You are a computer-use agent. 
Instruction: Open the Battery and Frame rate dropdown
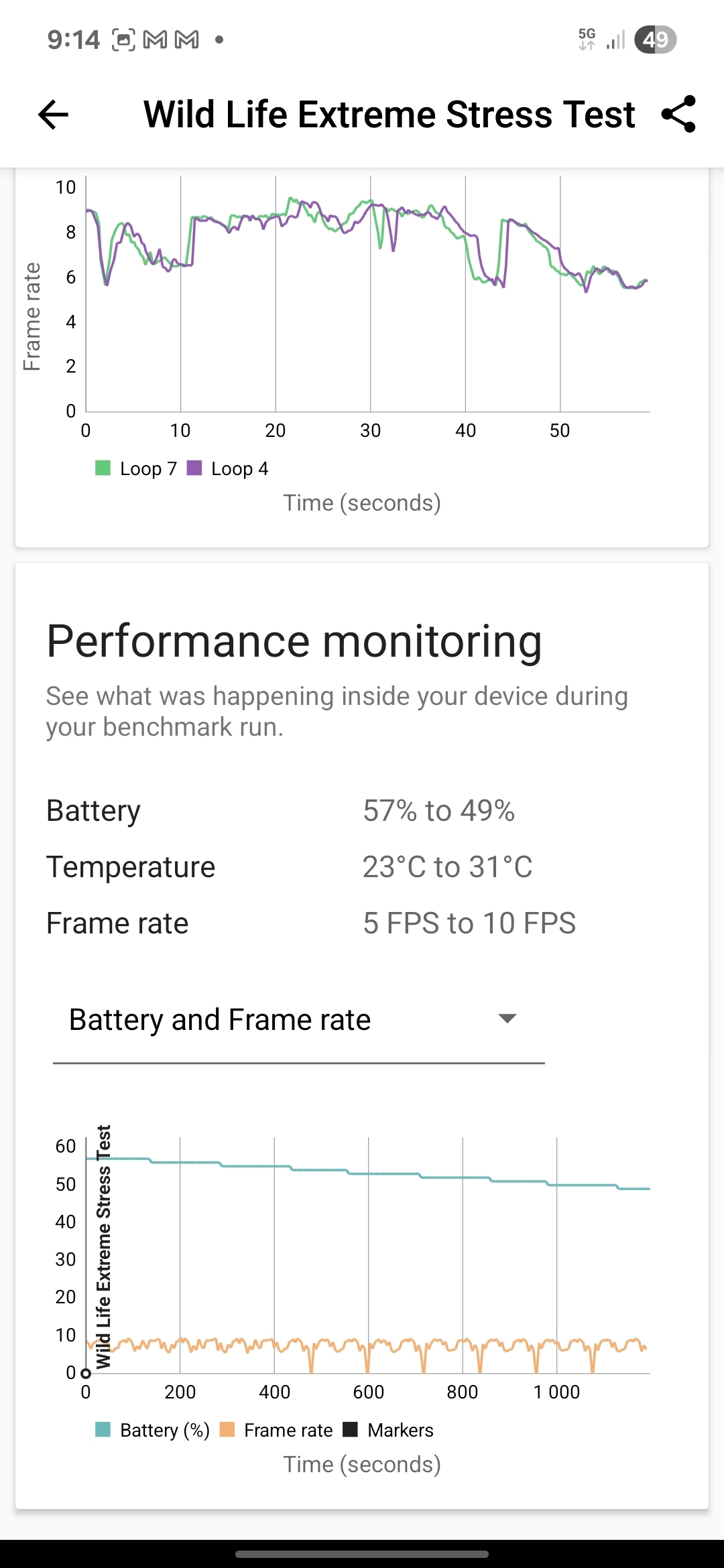[x=219, y=1019]
